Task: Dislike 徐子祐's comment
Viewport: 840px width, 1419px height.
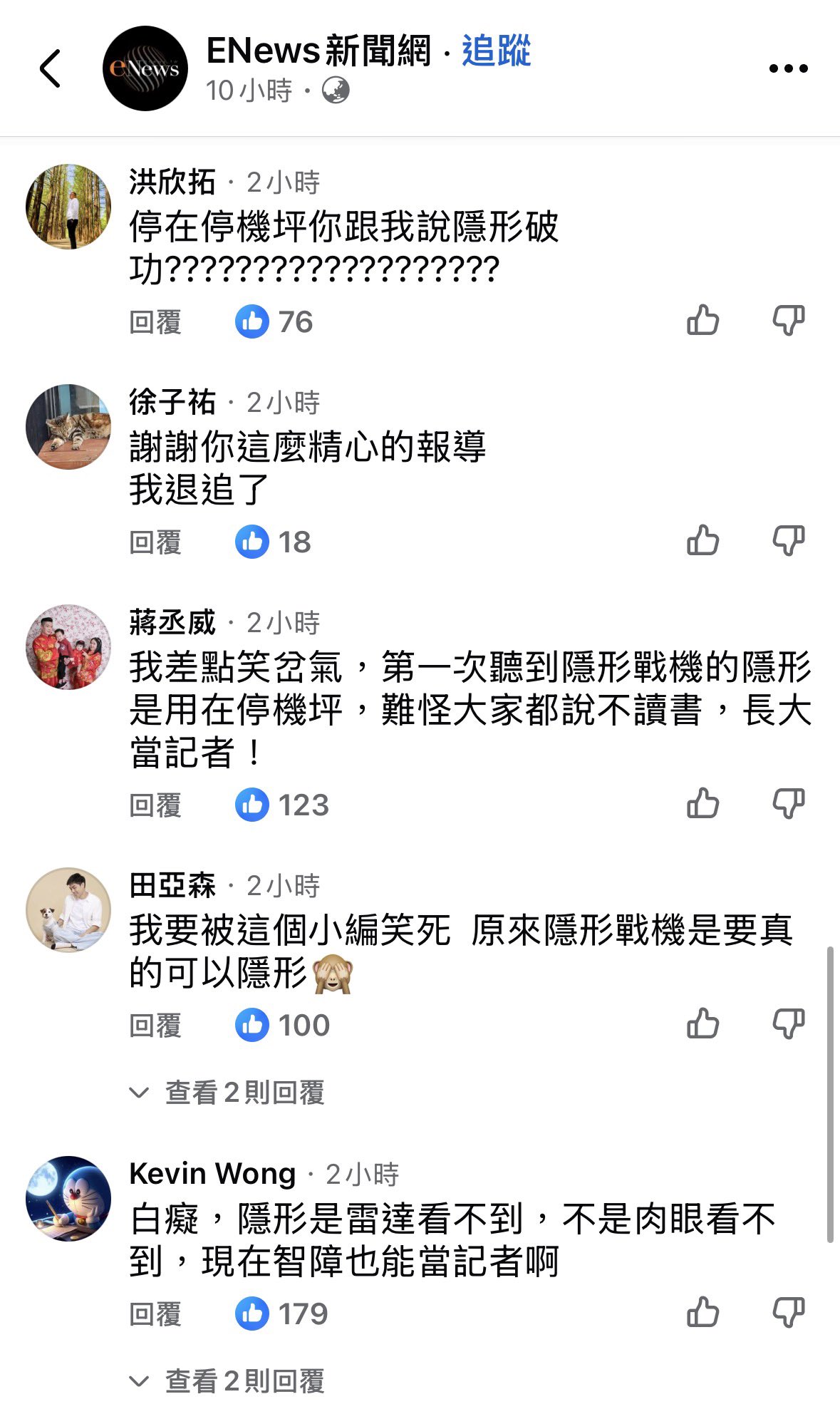Action: pos(788,541)
